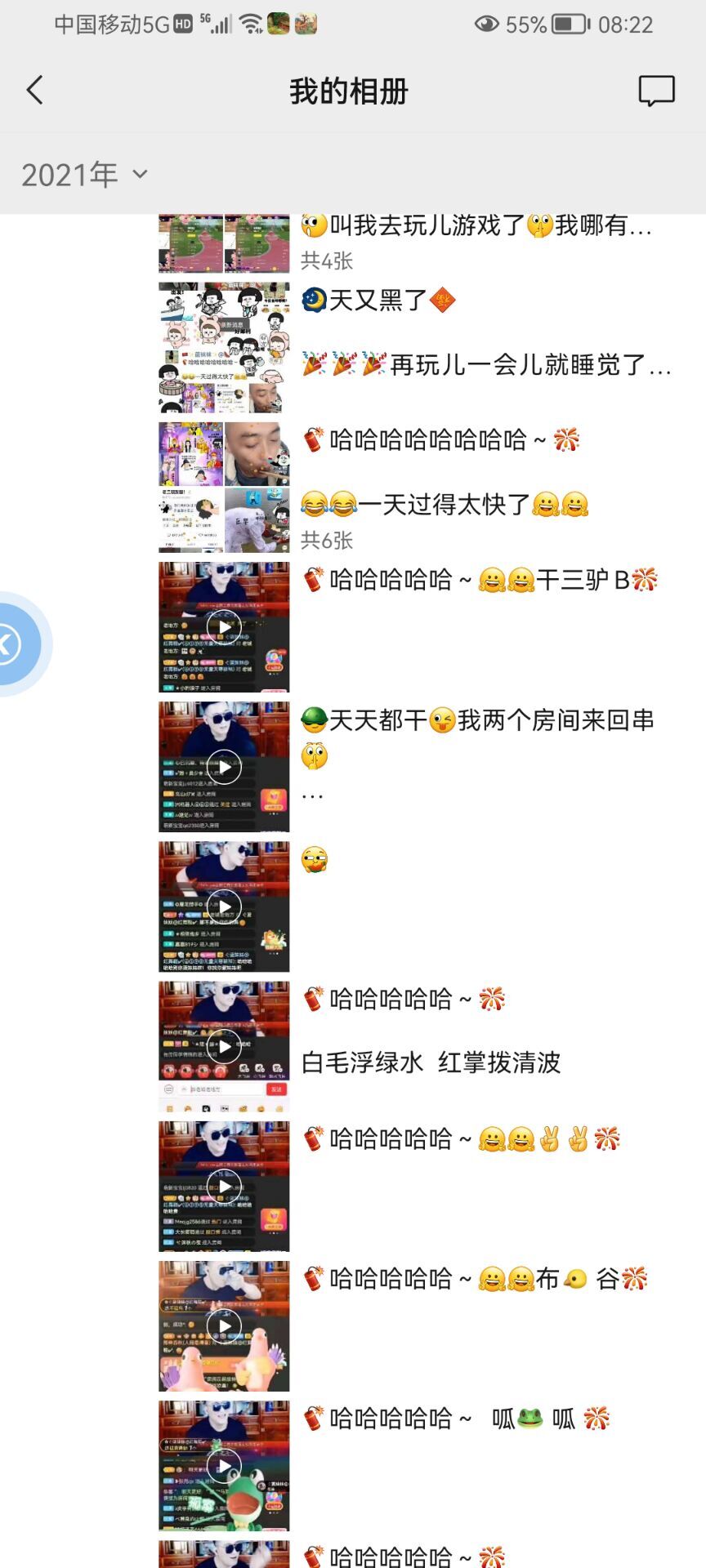Play the video captioned 白毛浮绿水 红掌拨清波
706x1568 pixels.
pyautogui.click(x=224, y=1046)
